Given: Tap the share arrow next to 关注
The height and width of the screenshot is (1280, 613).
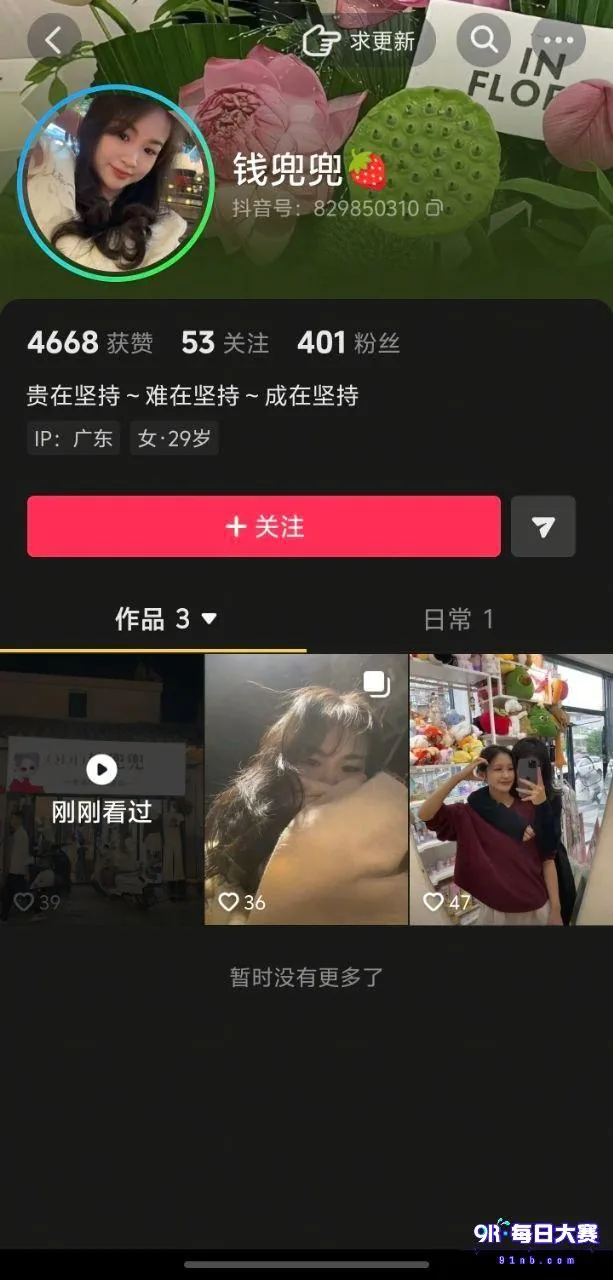Looking at the screenshot, I should pos(543,526).
